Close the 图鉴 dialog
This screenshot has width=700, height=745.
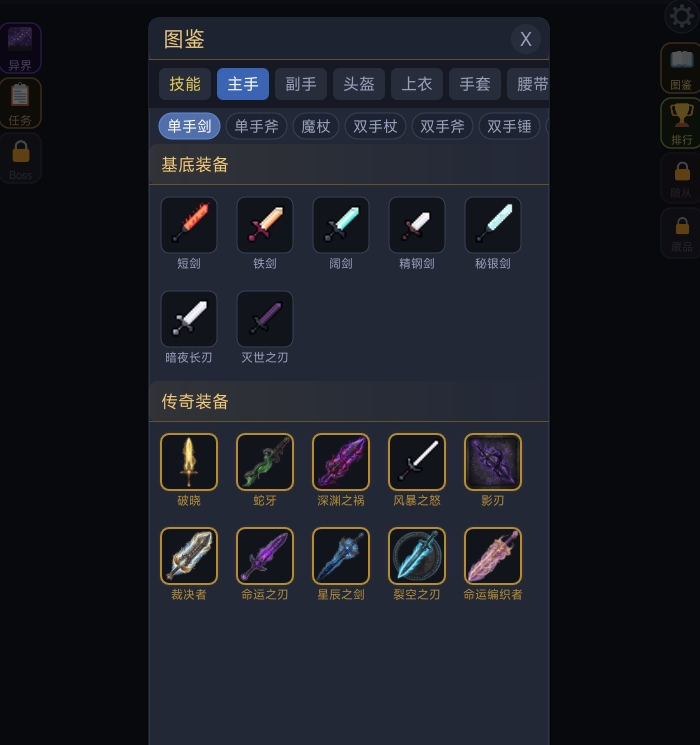coord(525,39)
